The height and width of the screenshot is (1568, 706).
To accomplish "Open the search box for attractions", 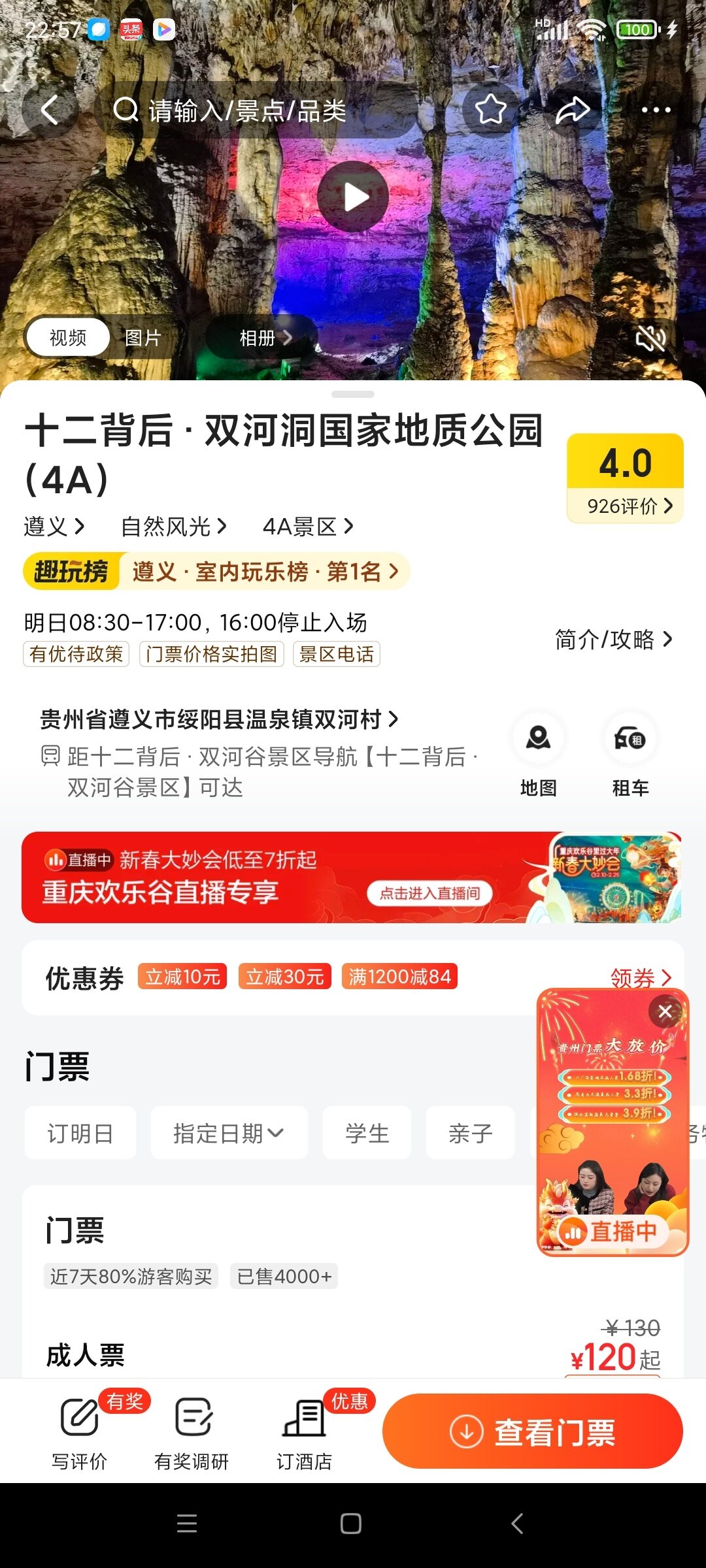I will pos(255,110).
